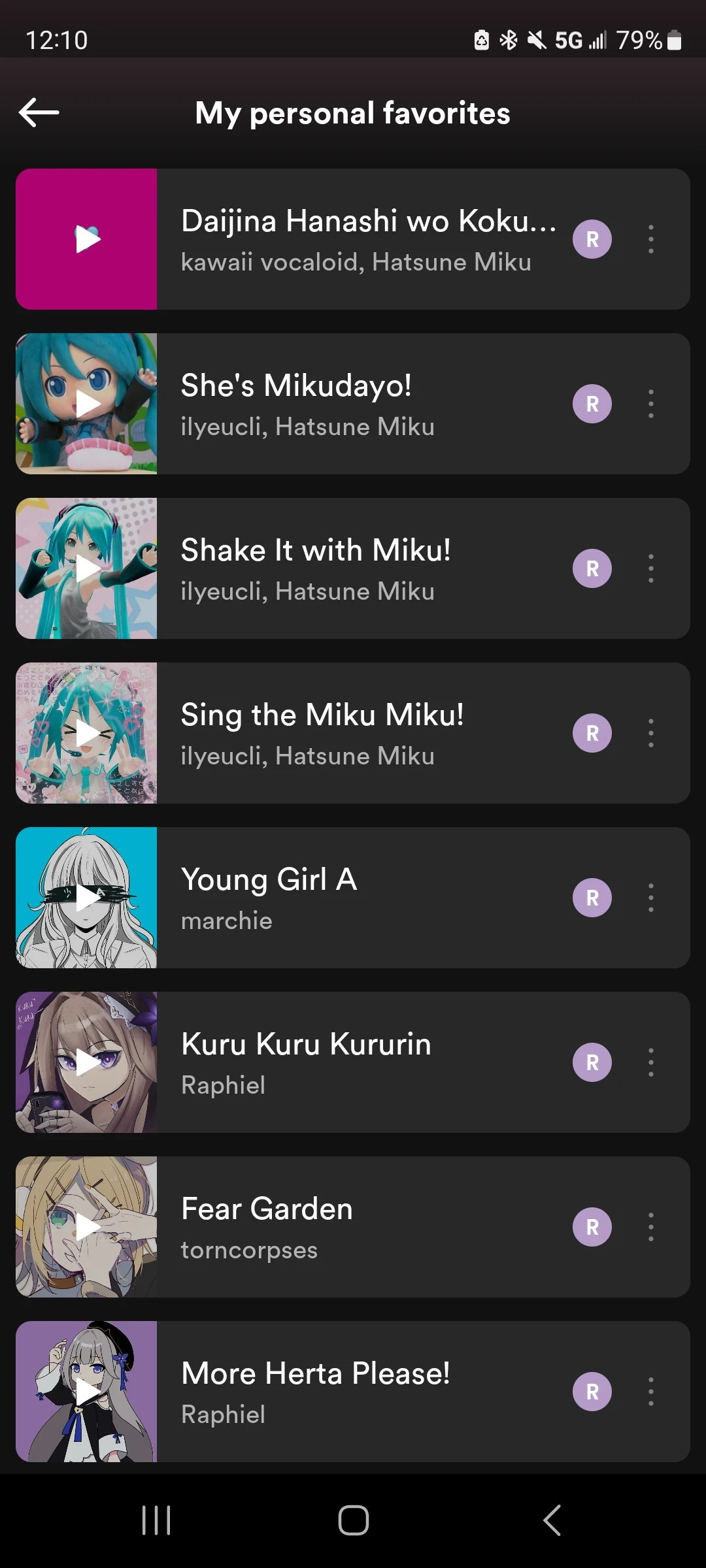Play Young Girl A

click(86, 898)
